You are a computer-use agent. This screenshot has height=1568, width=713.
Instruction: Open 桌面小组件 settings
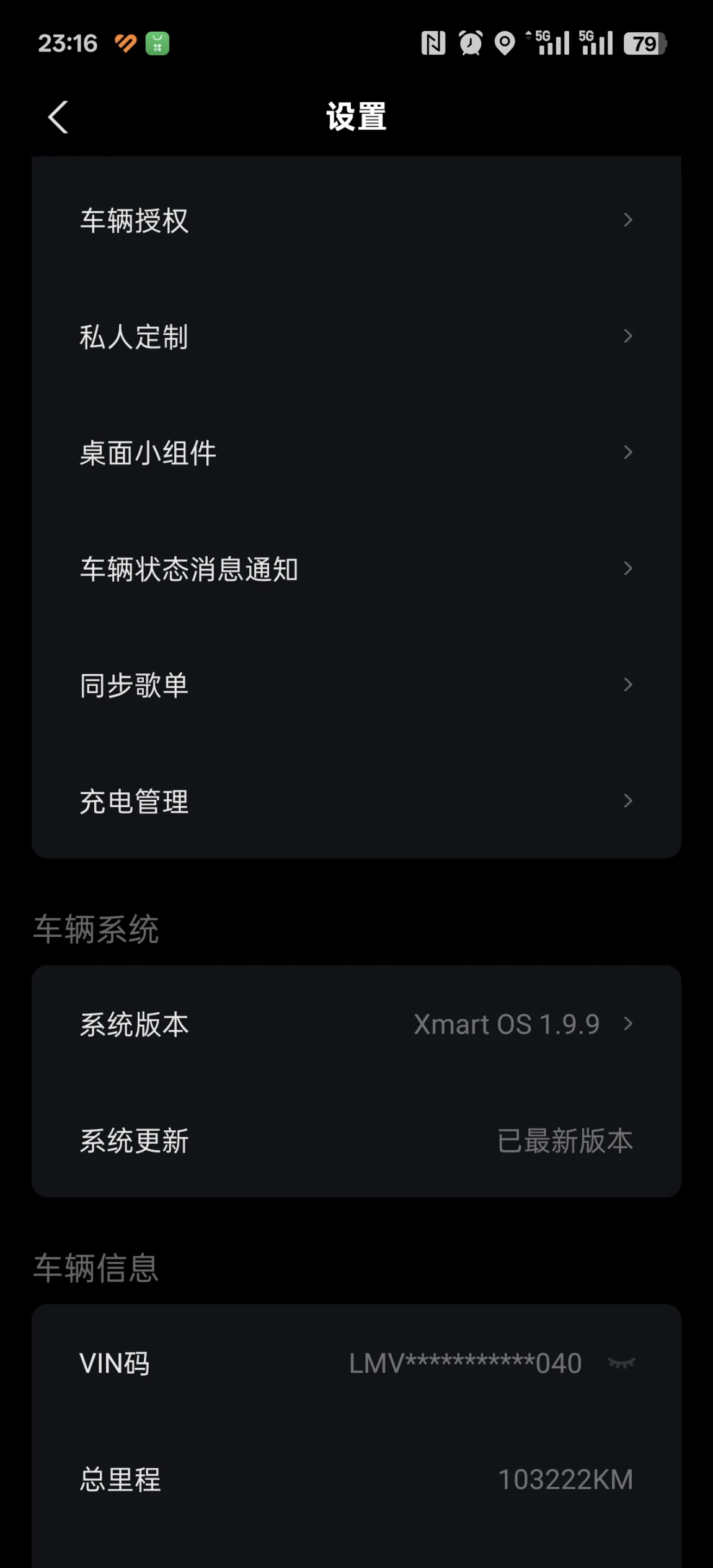pyautogui.click(x=356, y=453)
